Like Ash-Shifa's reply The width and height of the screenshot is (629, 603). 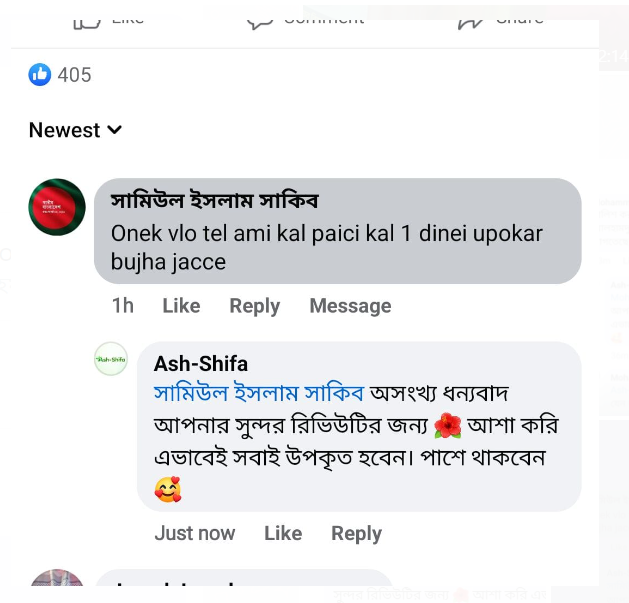click(283, 534)
